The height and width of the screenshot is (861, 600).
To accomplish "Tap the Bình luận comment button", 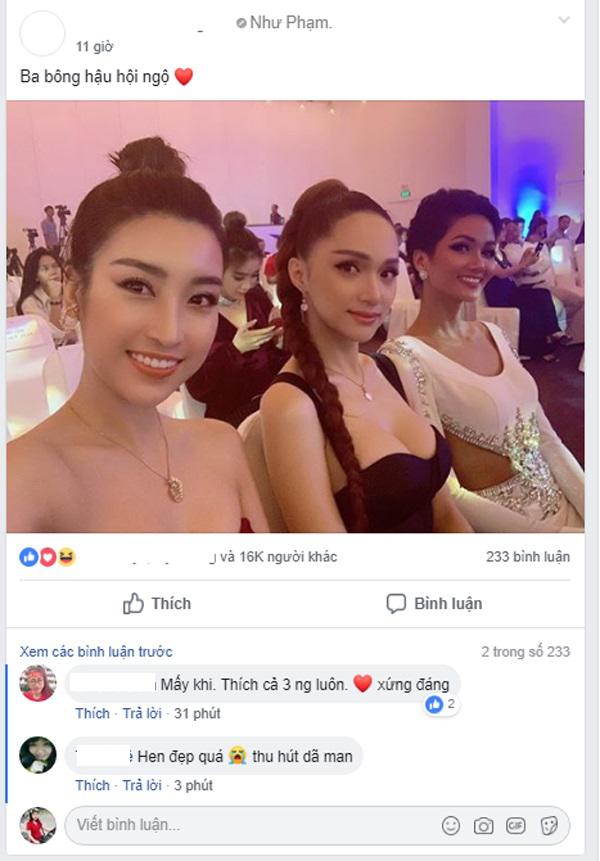I will click(x=434, y=604).
